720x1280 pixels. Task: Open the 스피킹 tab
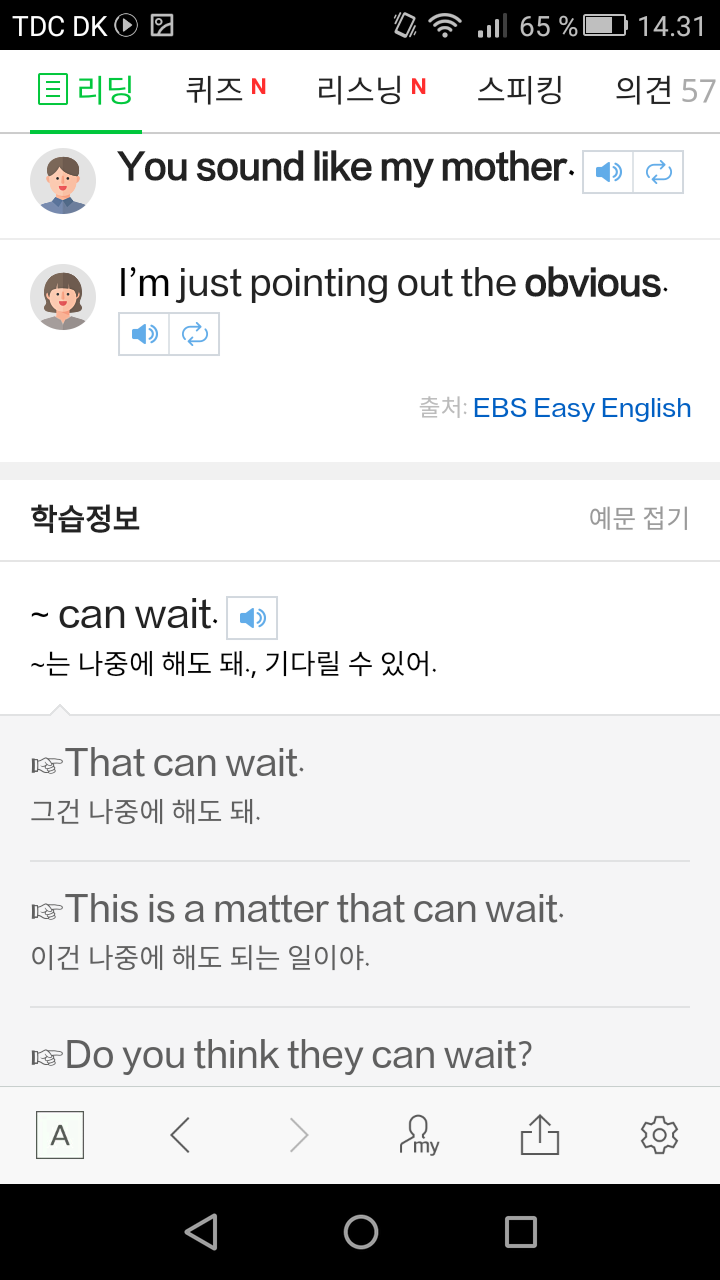pos(520,91)
